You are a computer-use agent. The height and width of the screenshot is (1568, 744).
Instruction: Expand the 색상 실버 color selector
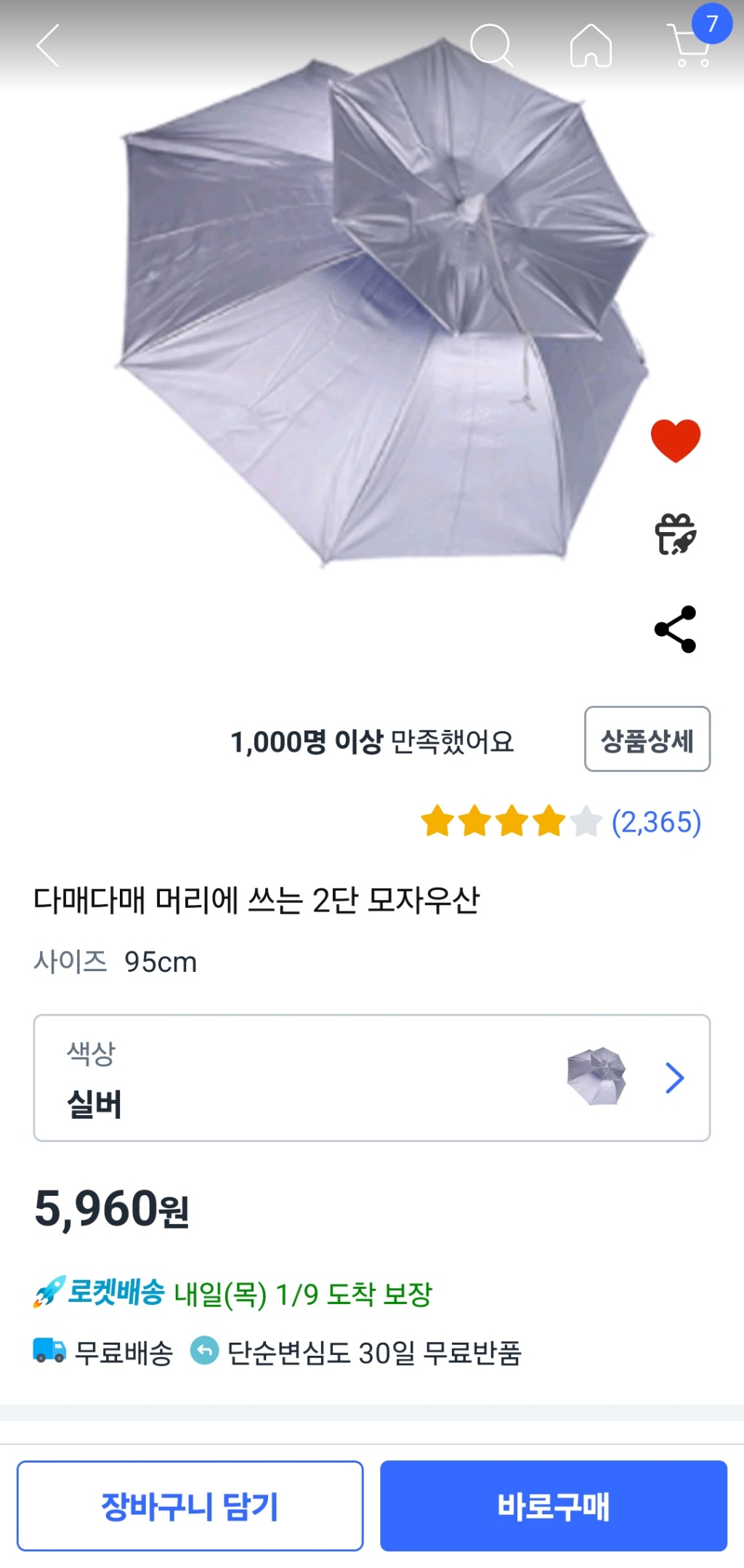pyautogui.click(x=371, y=1077)
